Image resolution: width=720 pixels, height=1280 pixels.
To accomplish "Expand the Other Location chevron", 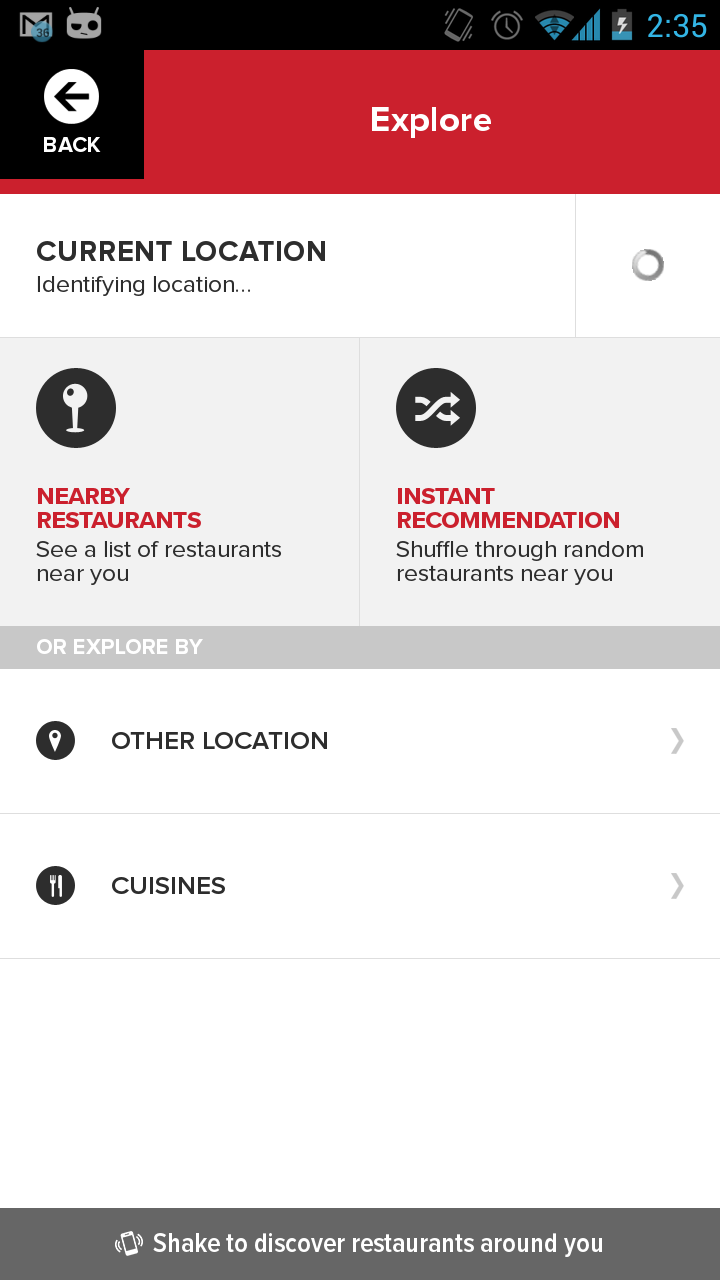I will tap(678, 740).
